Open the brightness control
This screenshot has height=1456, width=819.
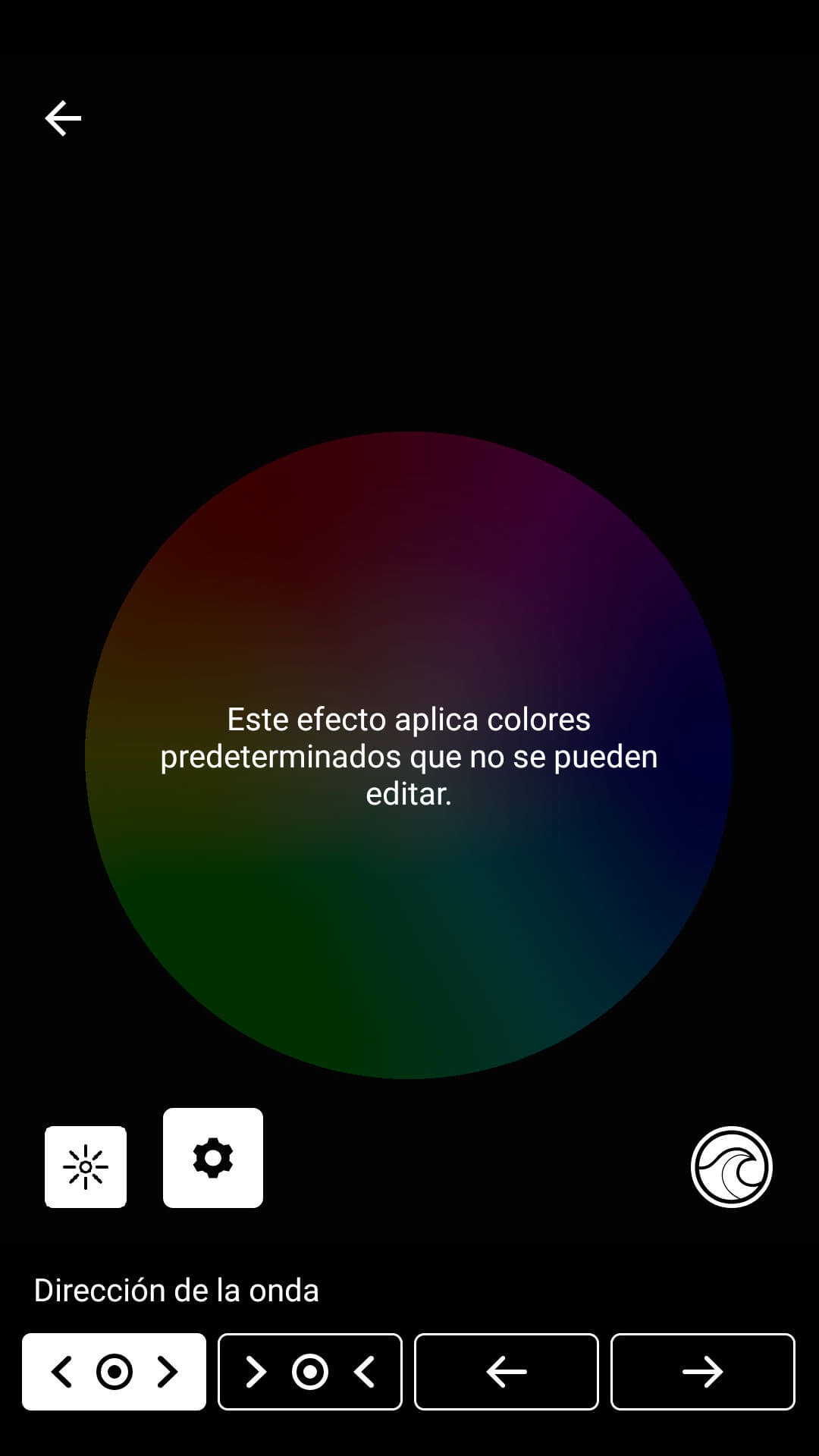pos(86,1166)
